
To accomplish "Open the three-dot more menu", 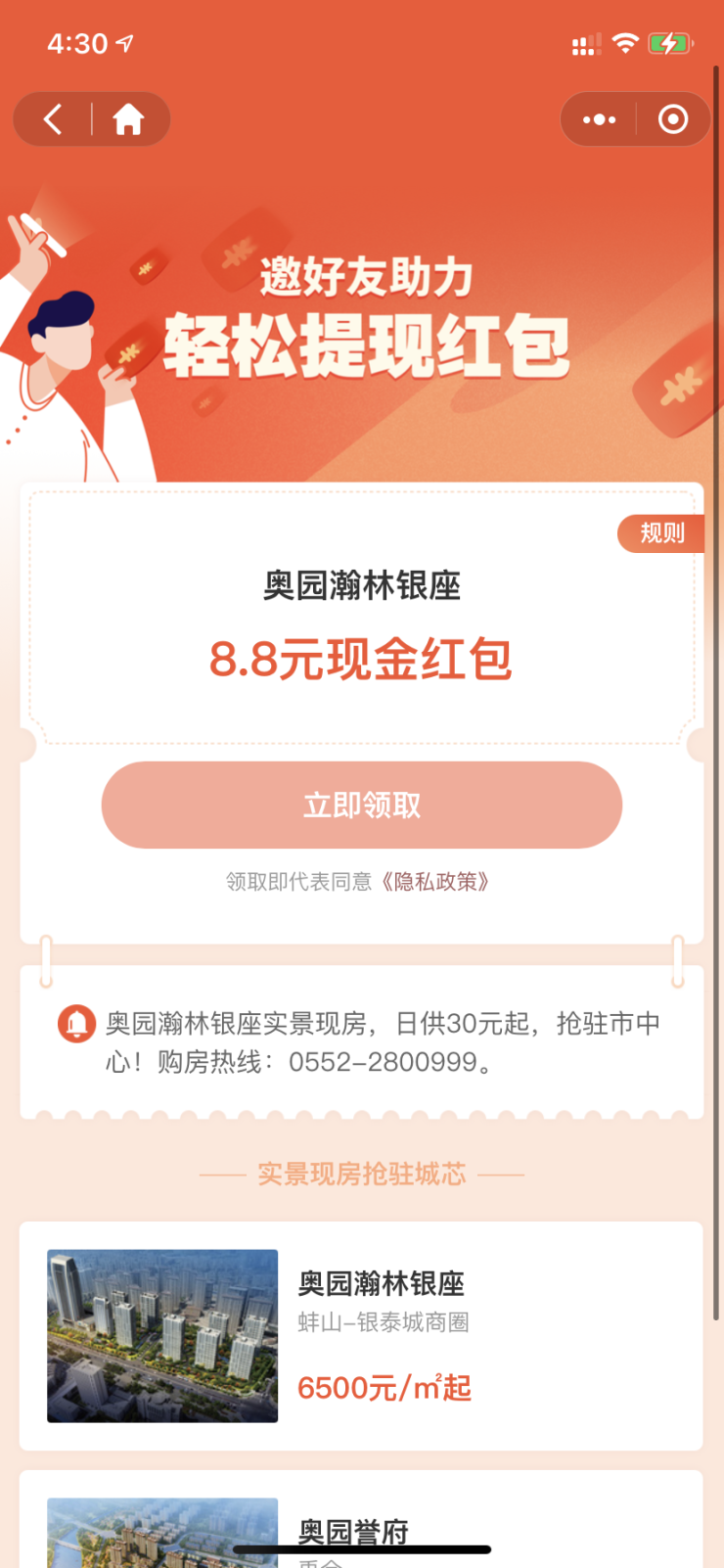I will (599, 119).
